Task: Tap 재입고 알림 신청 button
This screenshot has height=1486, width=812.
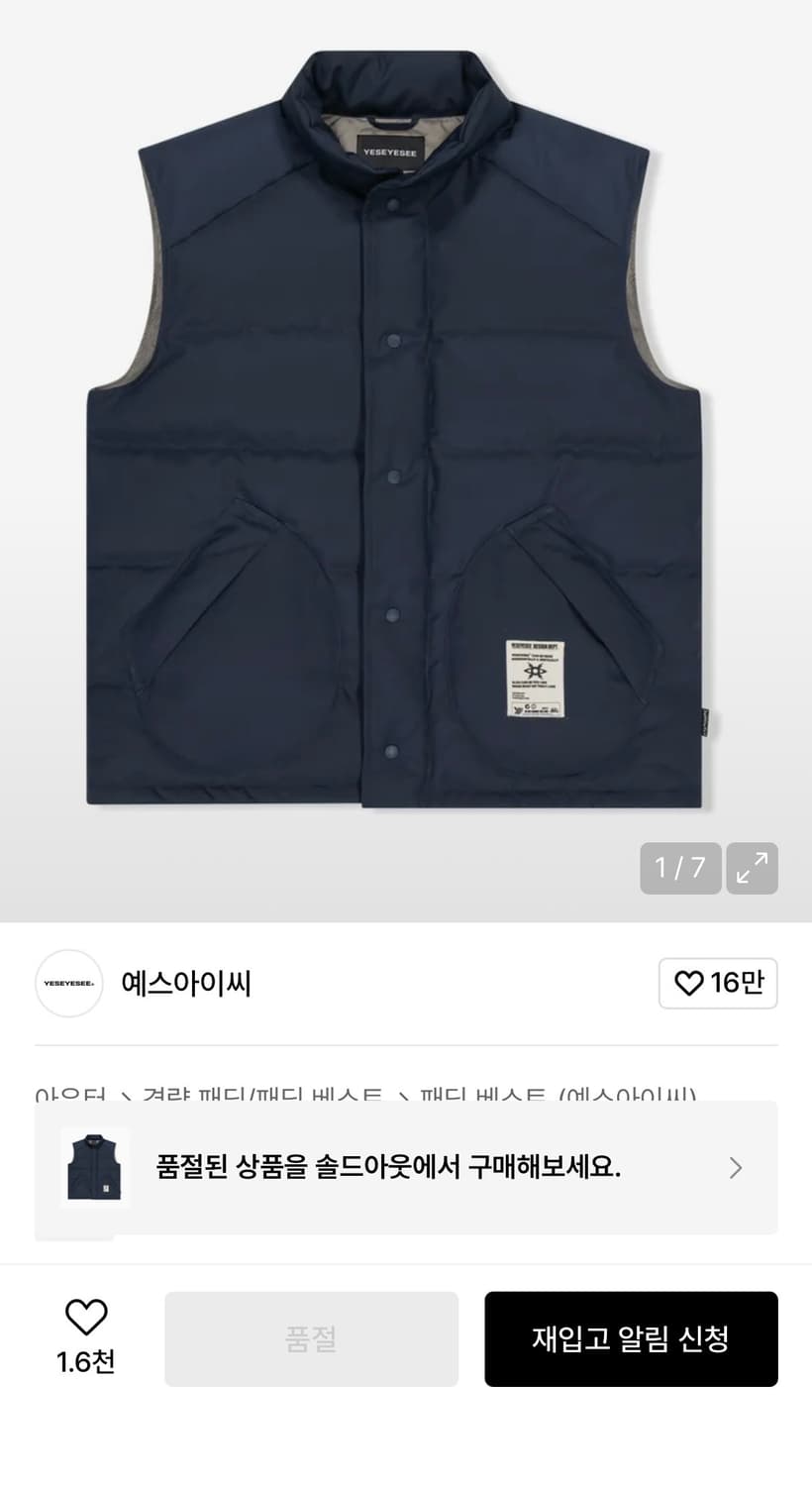Action: 631,1338
